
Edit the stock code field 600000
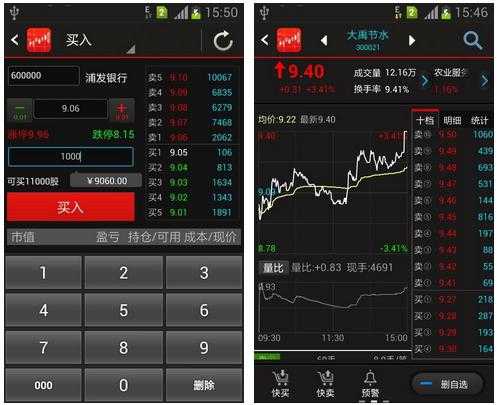(x=44, y=76)
